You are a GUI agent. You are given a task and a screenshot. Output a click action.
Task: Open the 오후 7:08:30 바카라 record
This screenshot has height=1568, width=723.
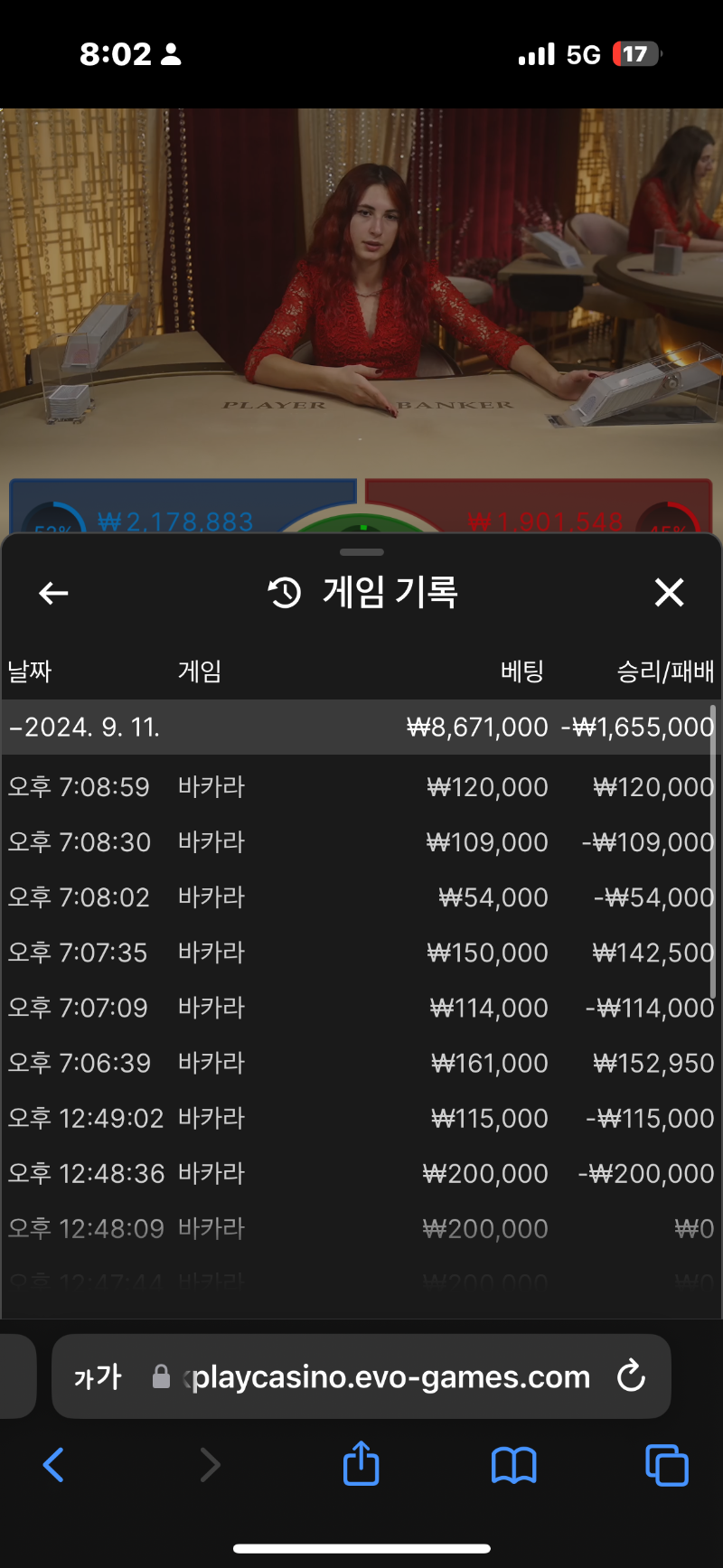coord(360,842)
